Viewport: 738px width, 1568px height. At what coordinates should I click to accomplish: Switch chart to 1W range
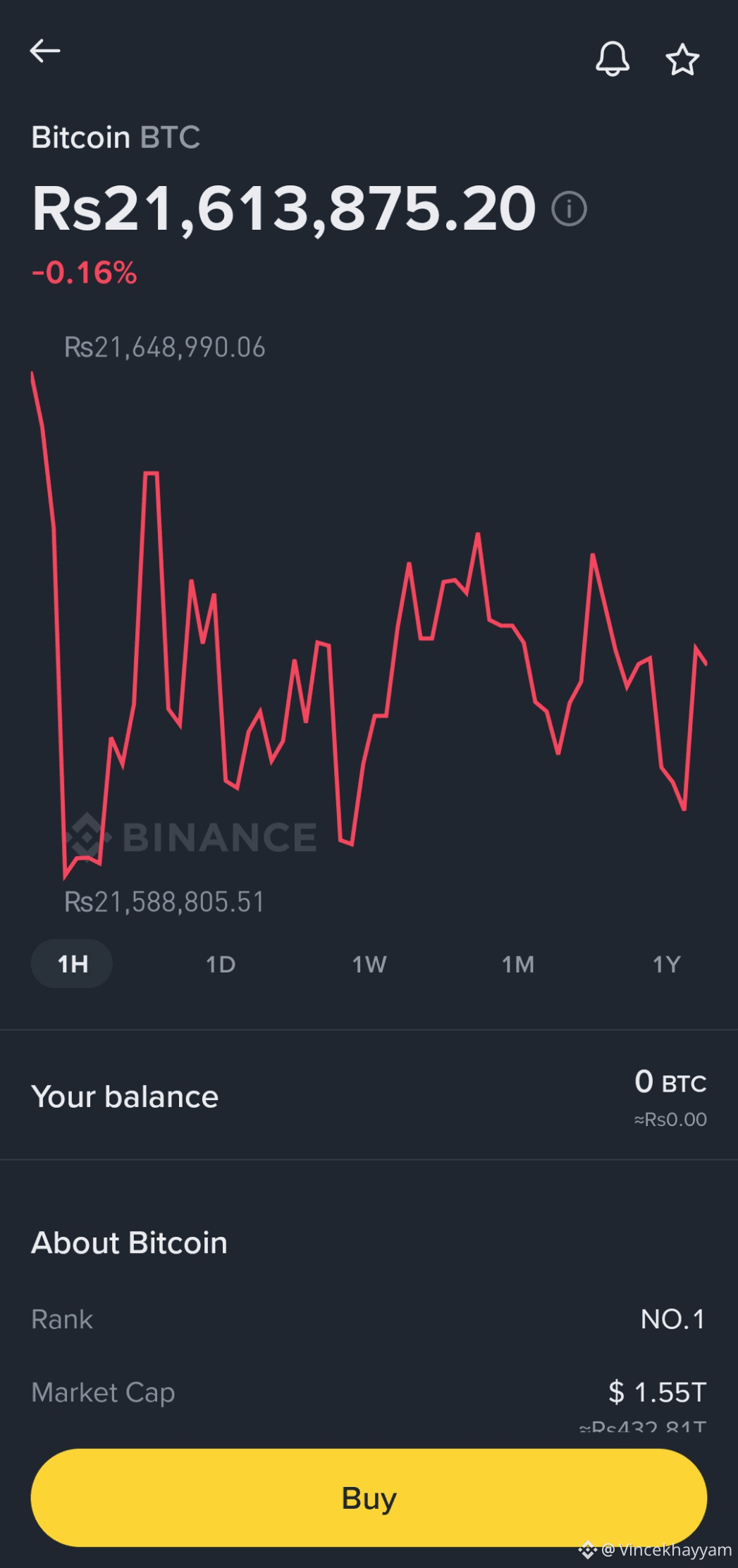pos(369,964)
